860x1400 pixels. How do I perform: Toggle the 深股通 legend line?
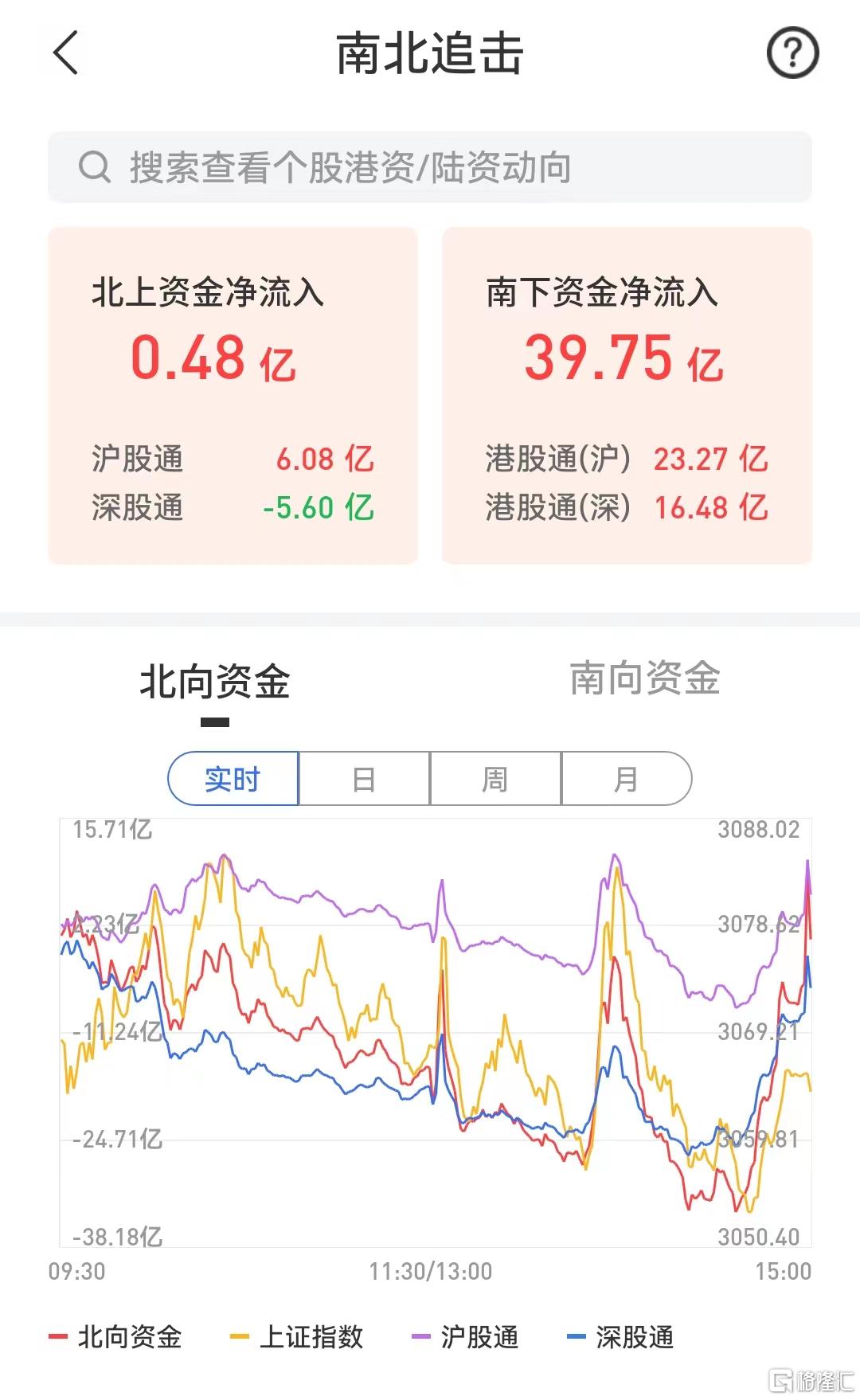tap(620, 1337)
